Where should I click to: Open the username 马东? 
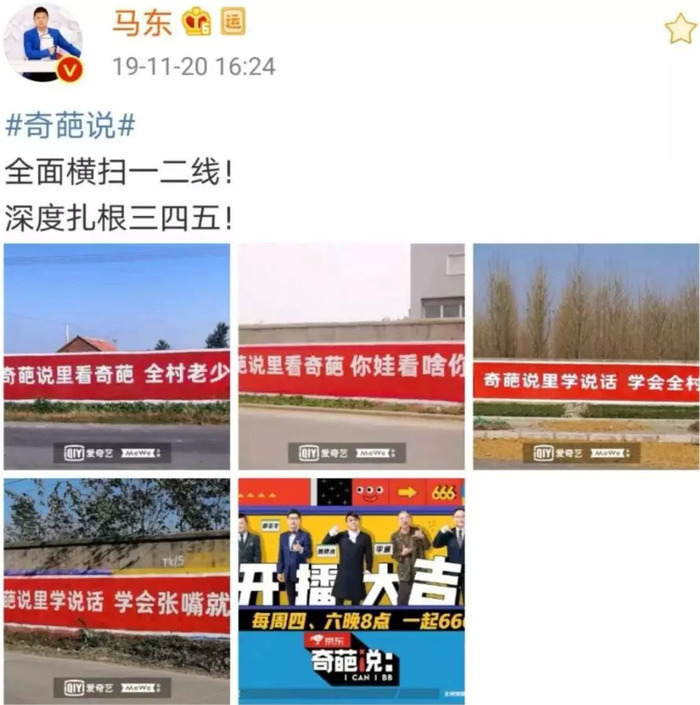[x=140, y=22]
